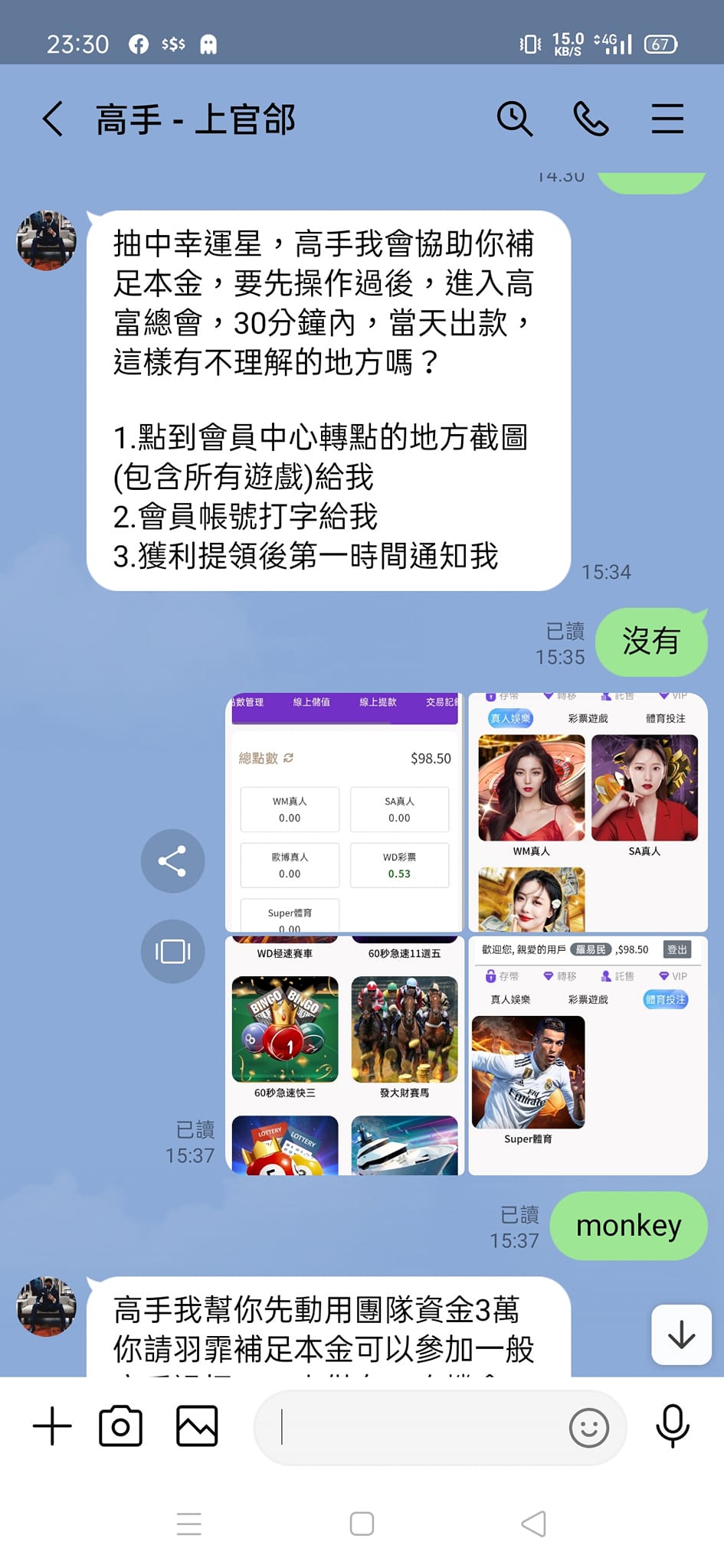The height and width of the screenshot is (1568, 724).
Task: Search within this chat
Action: point(514,119)
